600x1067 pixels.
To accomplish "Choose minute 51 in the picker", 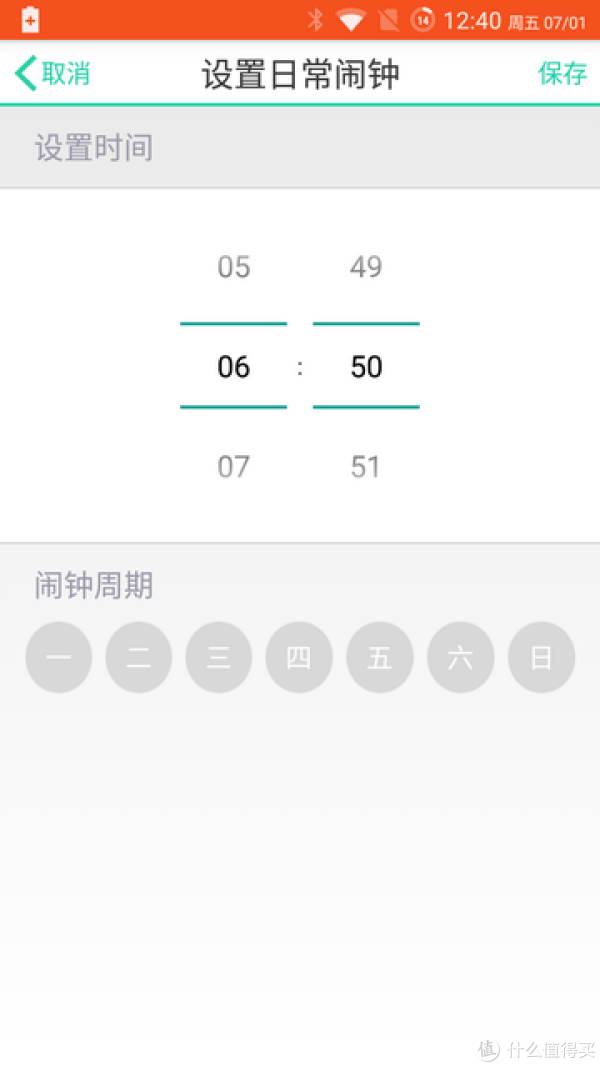I will tap(366, 467).
